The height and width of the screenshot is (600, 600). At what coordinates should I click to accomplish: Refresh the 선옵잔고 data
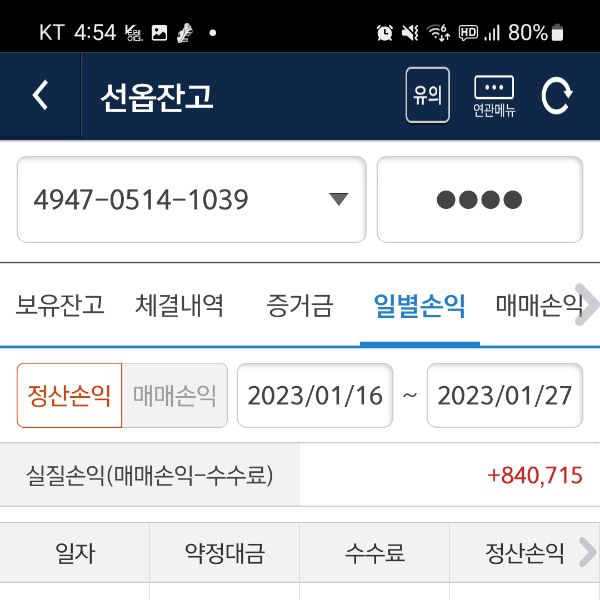(x=556, y=96)
